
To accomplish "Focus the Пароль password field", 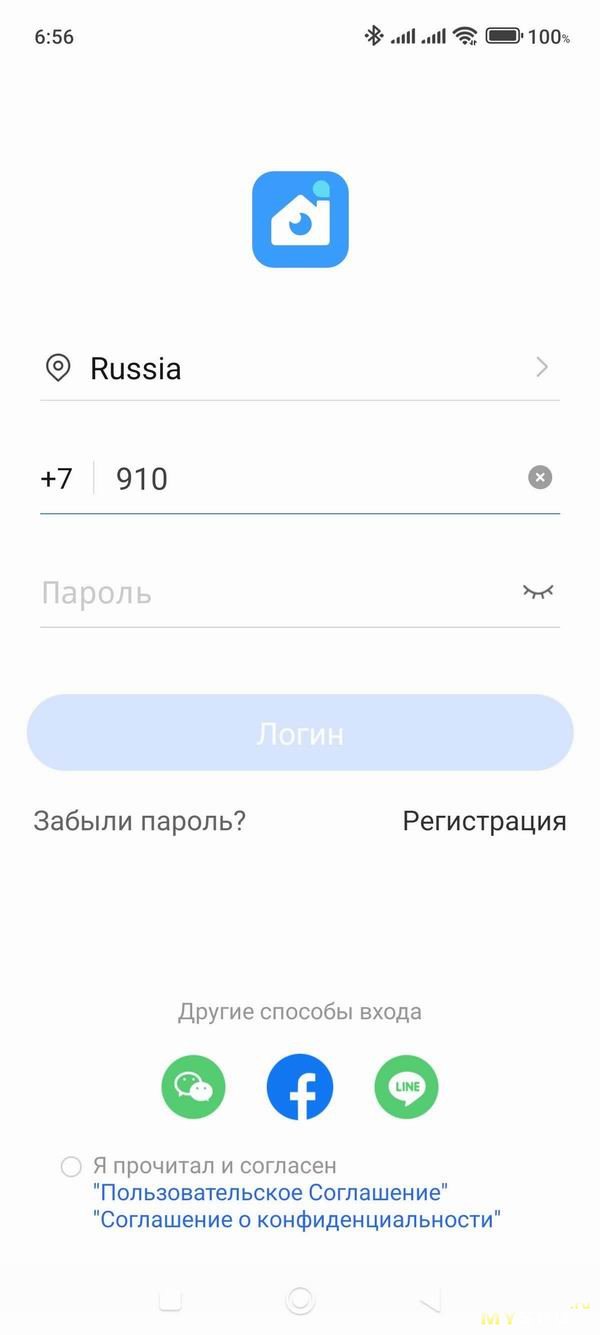I will pyautogui.click(x=270, y=593).
